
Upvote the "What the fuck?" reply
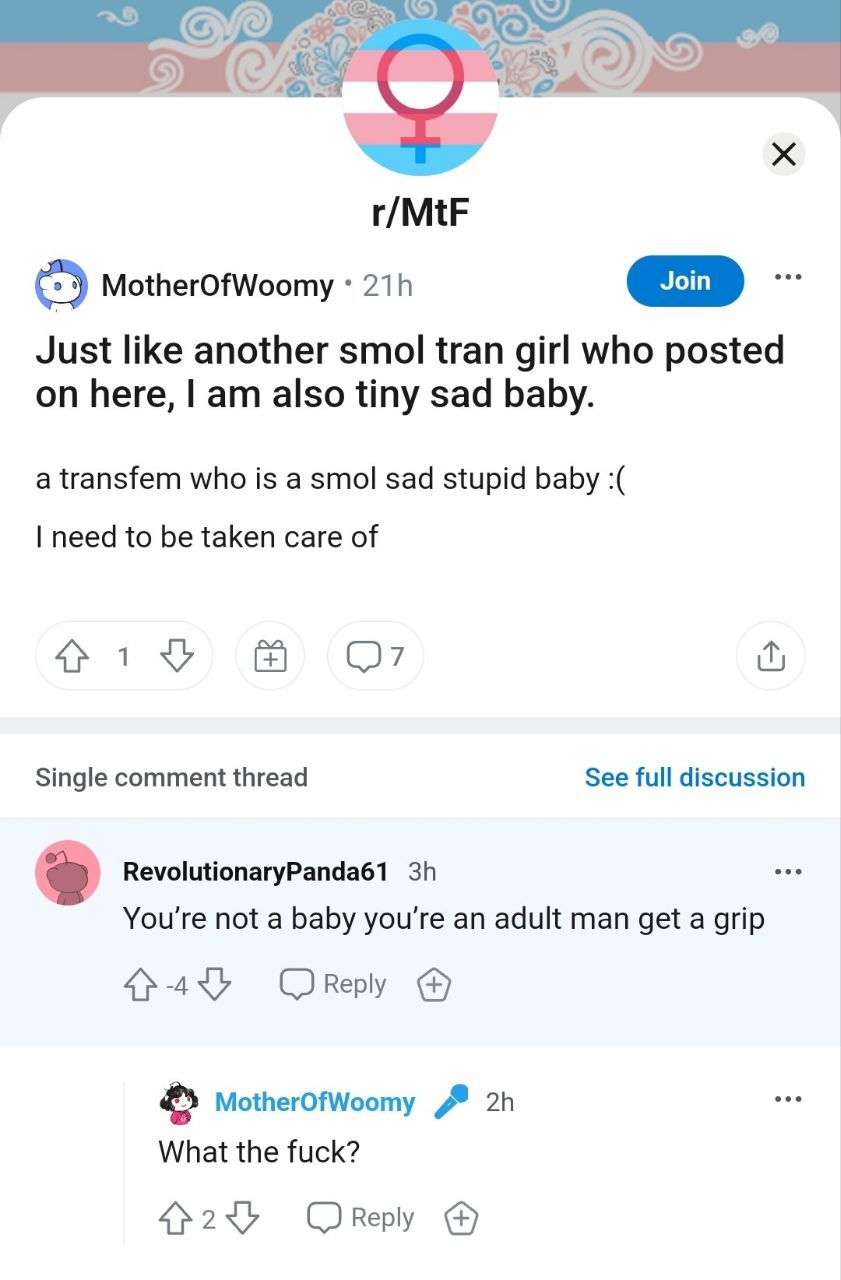click(172, 1218)
